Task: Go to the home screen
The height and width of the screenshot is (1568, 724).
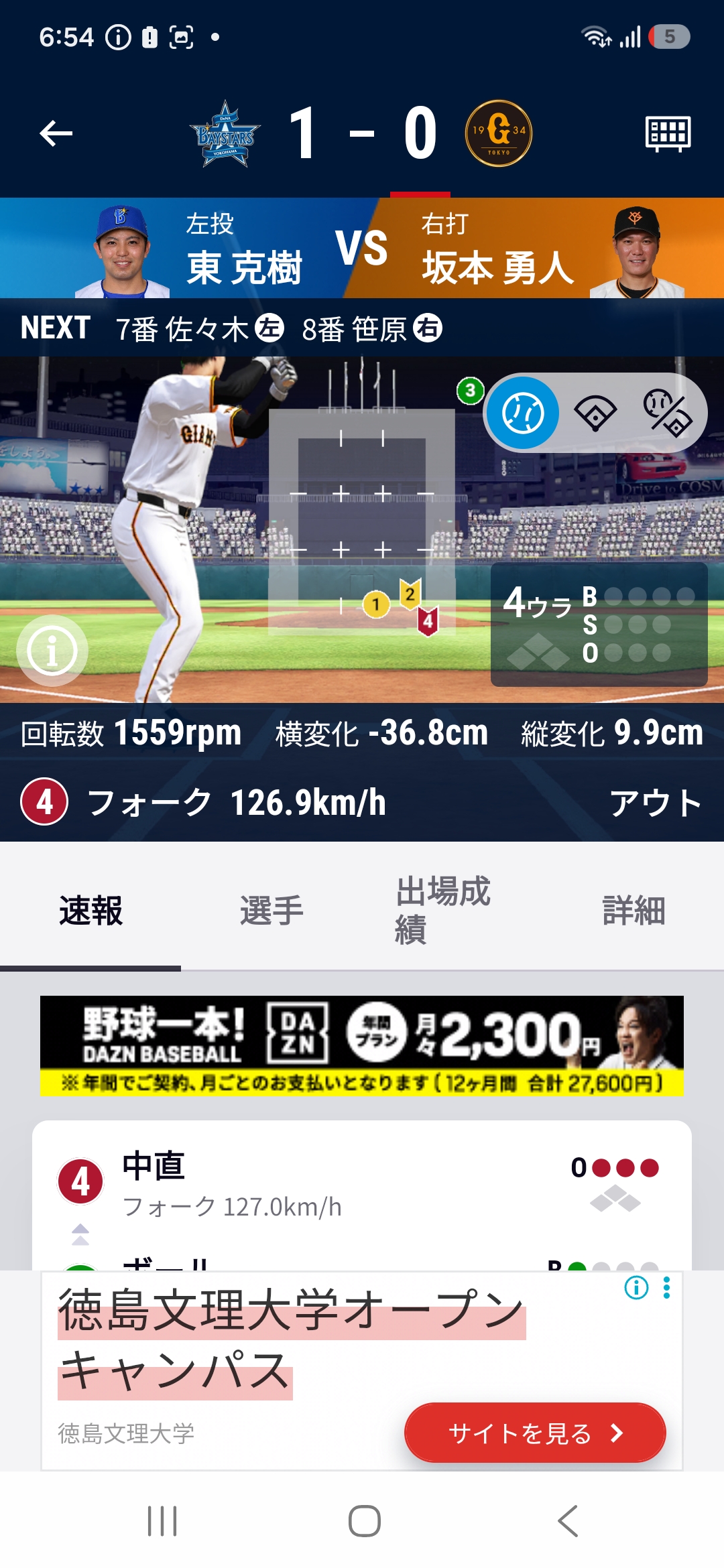Action: (364, 1521)
